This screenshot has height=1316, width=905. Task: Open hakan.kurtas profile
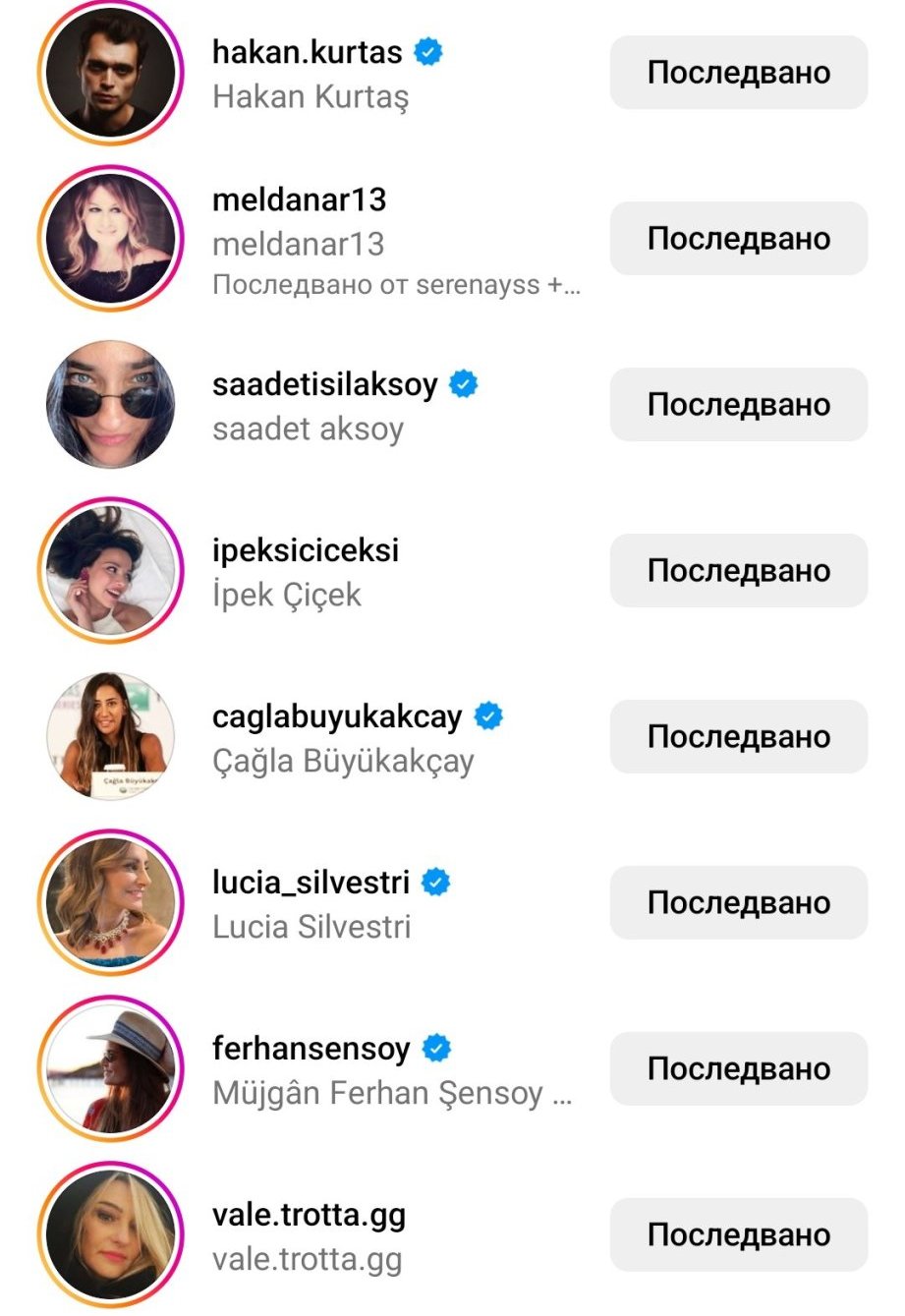point(307,52)
